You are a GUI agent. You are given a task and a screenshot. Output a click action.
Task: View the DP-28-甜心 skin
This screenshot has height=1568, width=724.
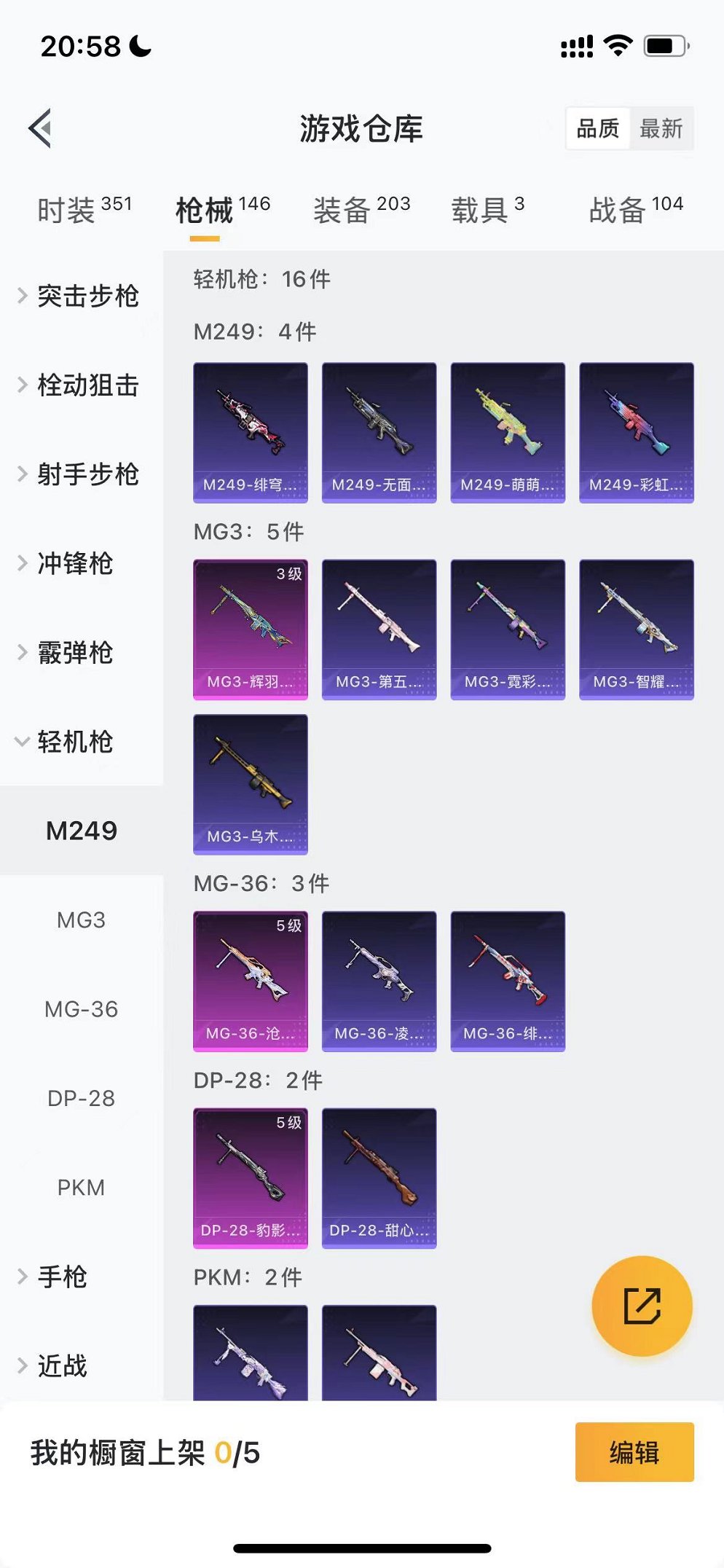379,1177
